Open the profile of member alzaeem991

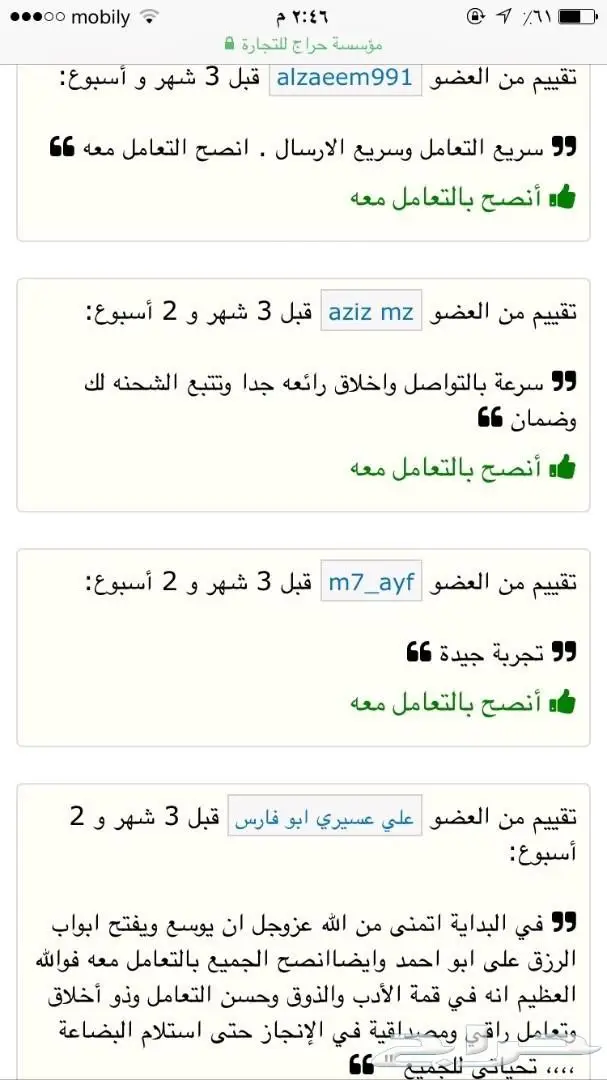point(344,78)
